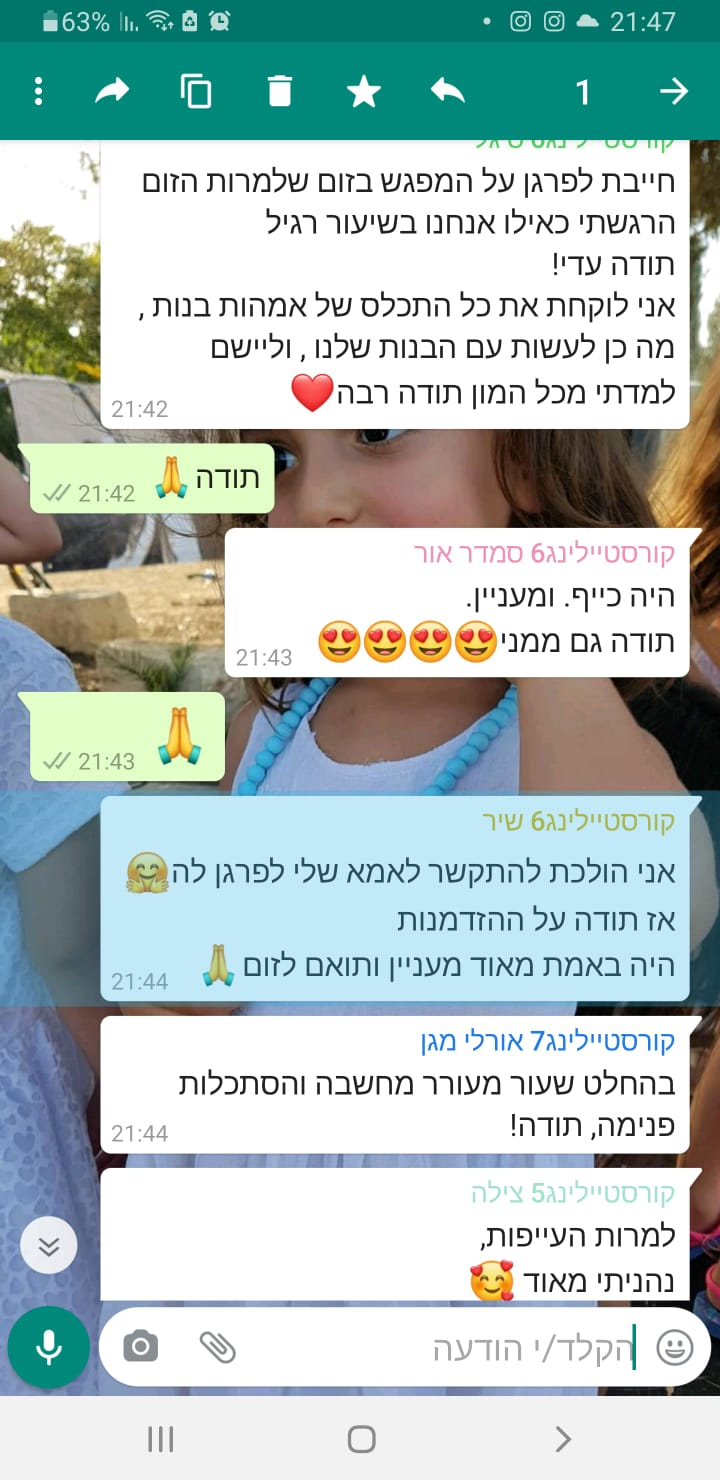Jump to the latest messages
This screenshot has height=1480, width=720.
pyautogui.click(x=49, y=1246)
